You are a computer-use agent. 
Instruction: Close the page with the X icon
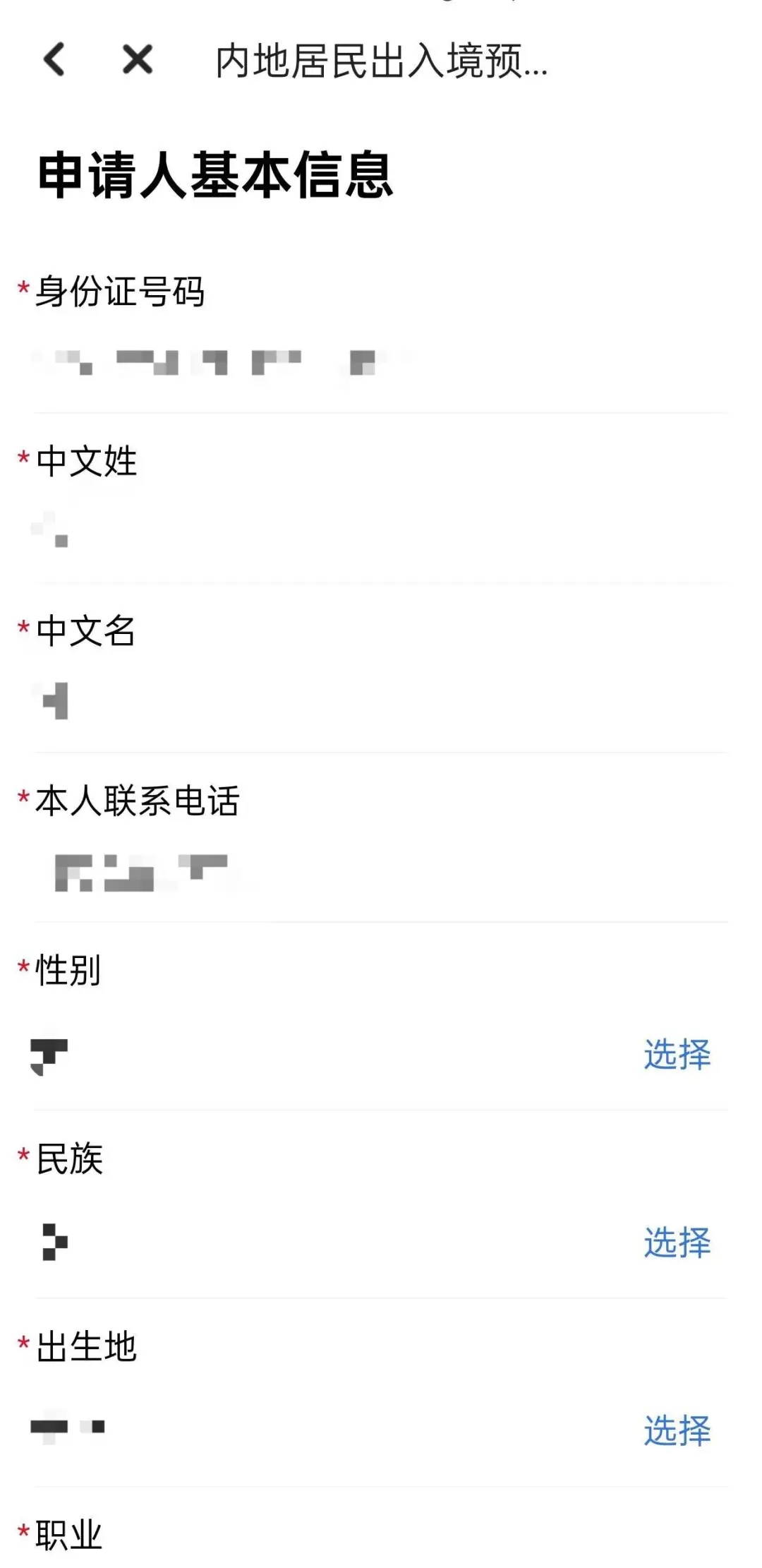point(138,59)
